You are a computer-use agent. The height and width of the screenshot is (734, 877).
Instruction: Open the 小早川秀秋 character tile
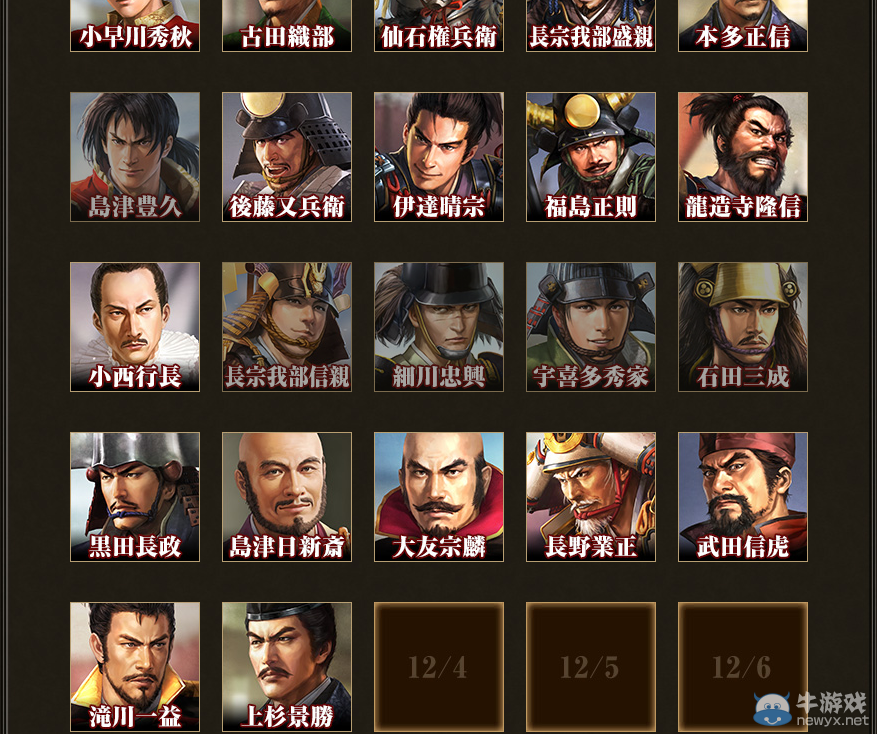tap(135, 25)
